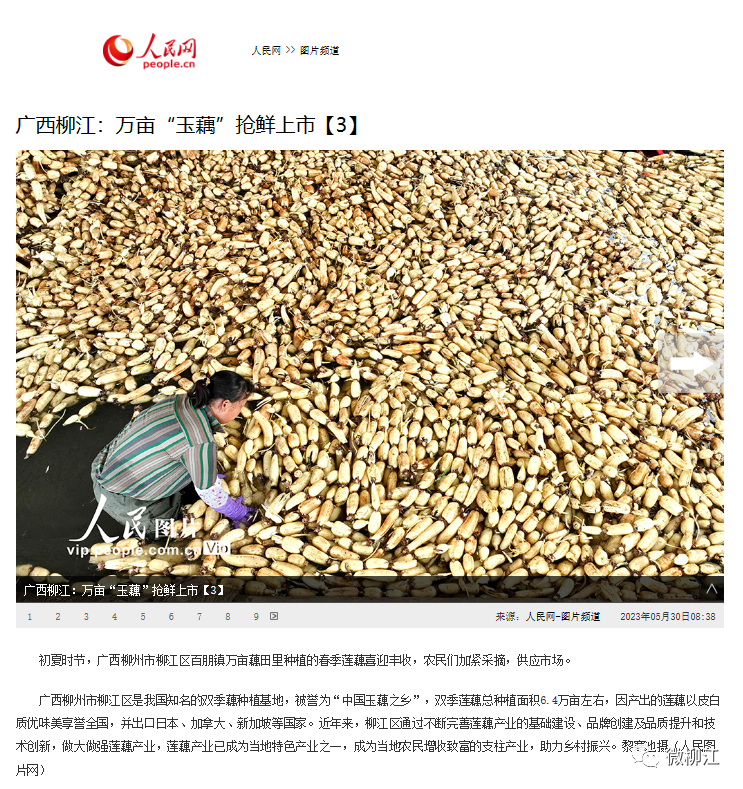743x789 pixels.
Task: Jump to photo page 8
Action: click(x=228, y=617)
